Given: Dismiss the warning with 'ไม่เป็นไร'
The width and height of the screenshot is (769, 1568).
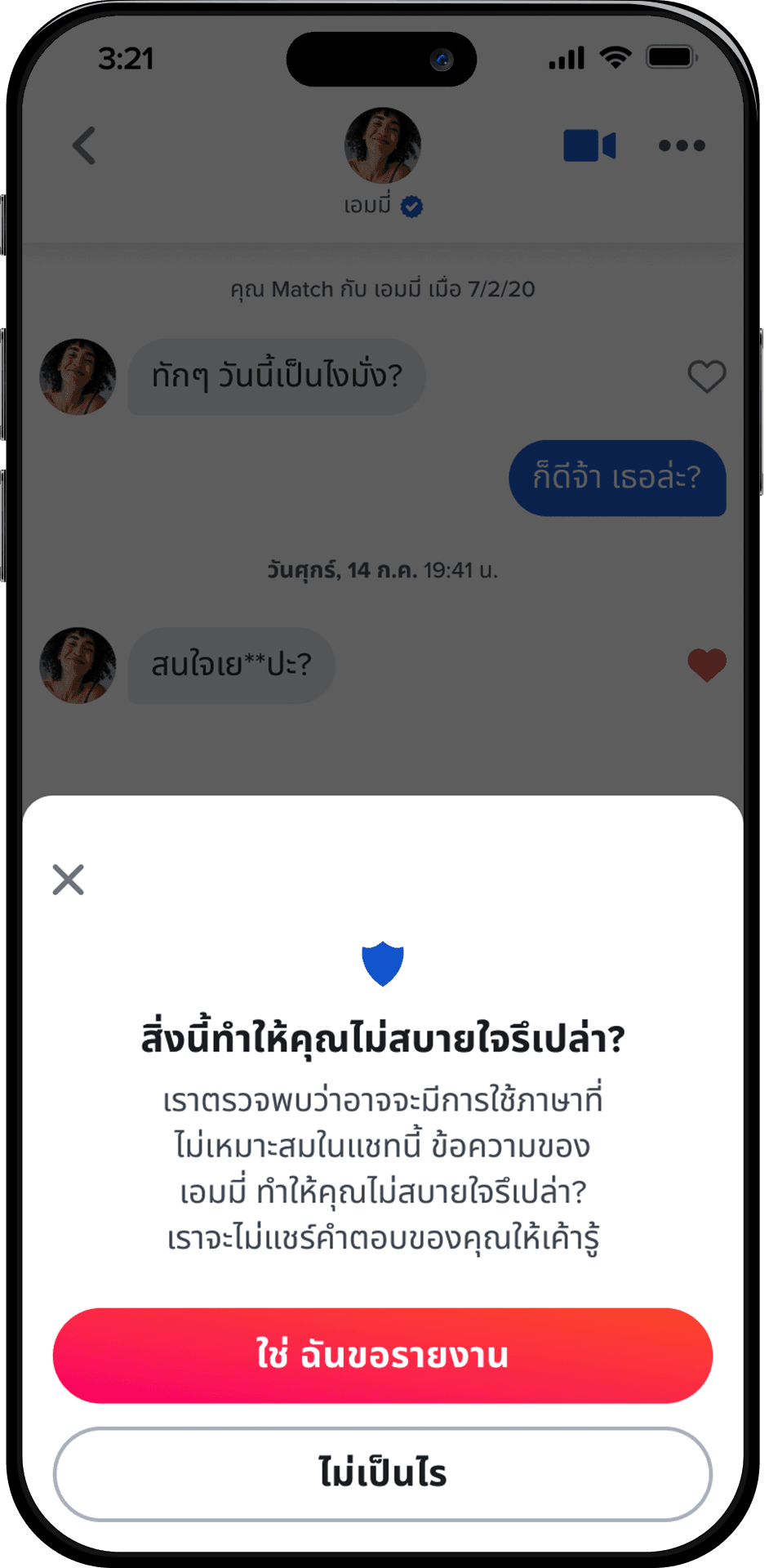Looking at the screenshot, I should pos(384,1474).
